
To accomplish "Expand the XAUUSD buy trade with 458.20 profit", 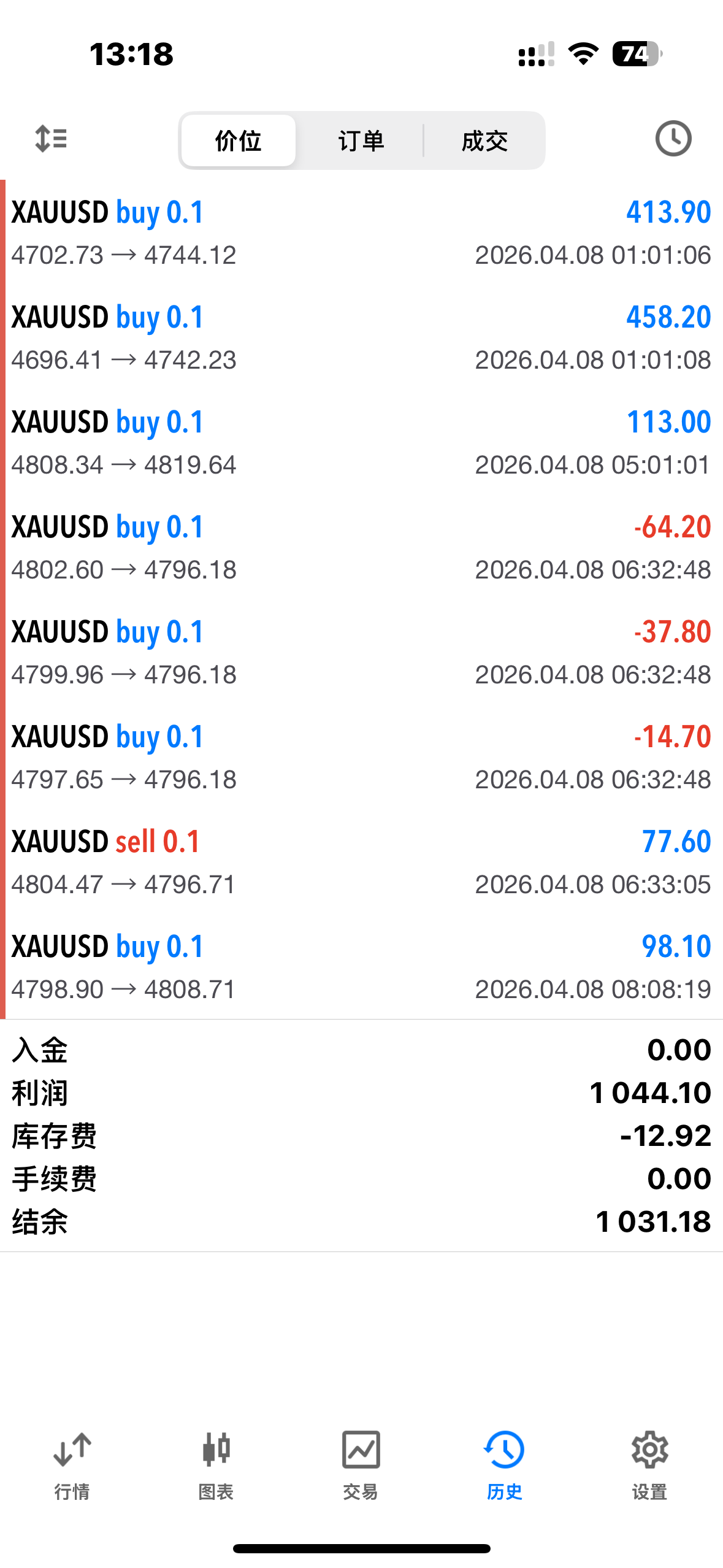I will (x=361, y=337).
